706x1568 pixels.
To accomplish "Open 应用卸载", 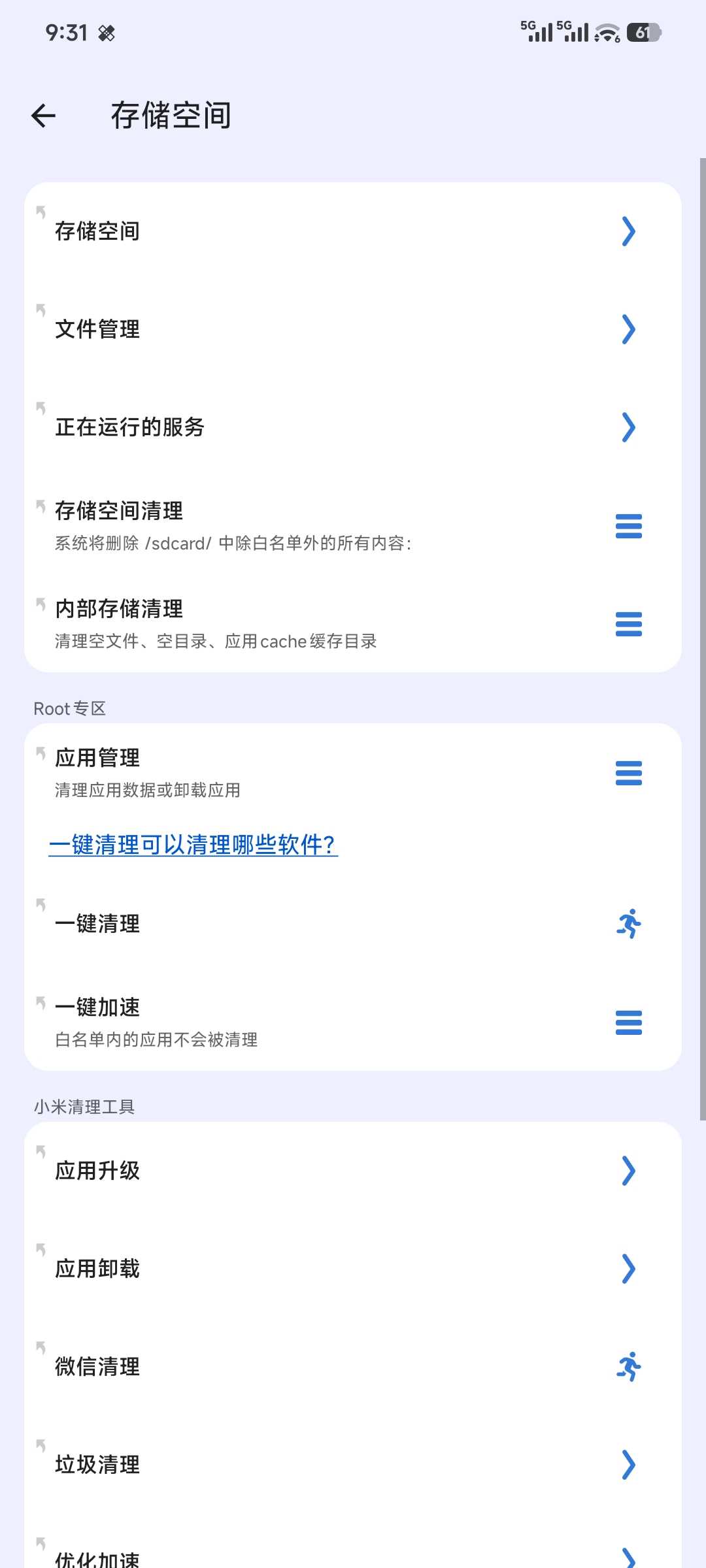I will (353, 1269).
